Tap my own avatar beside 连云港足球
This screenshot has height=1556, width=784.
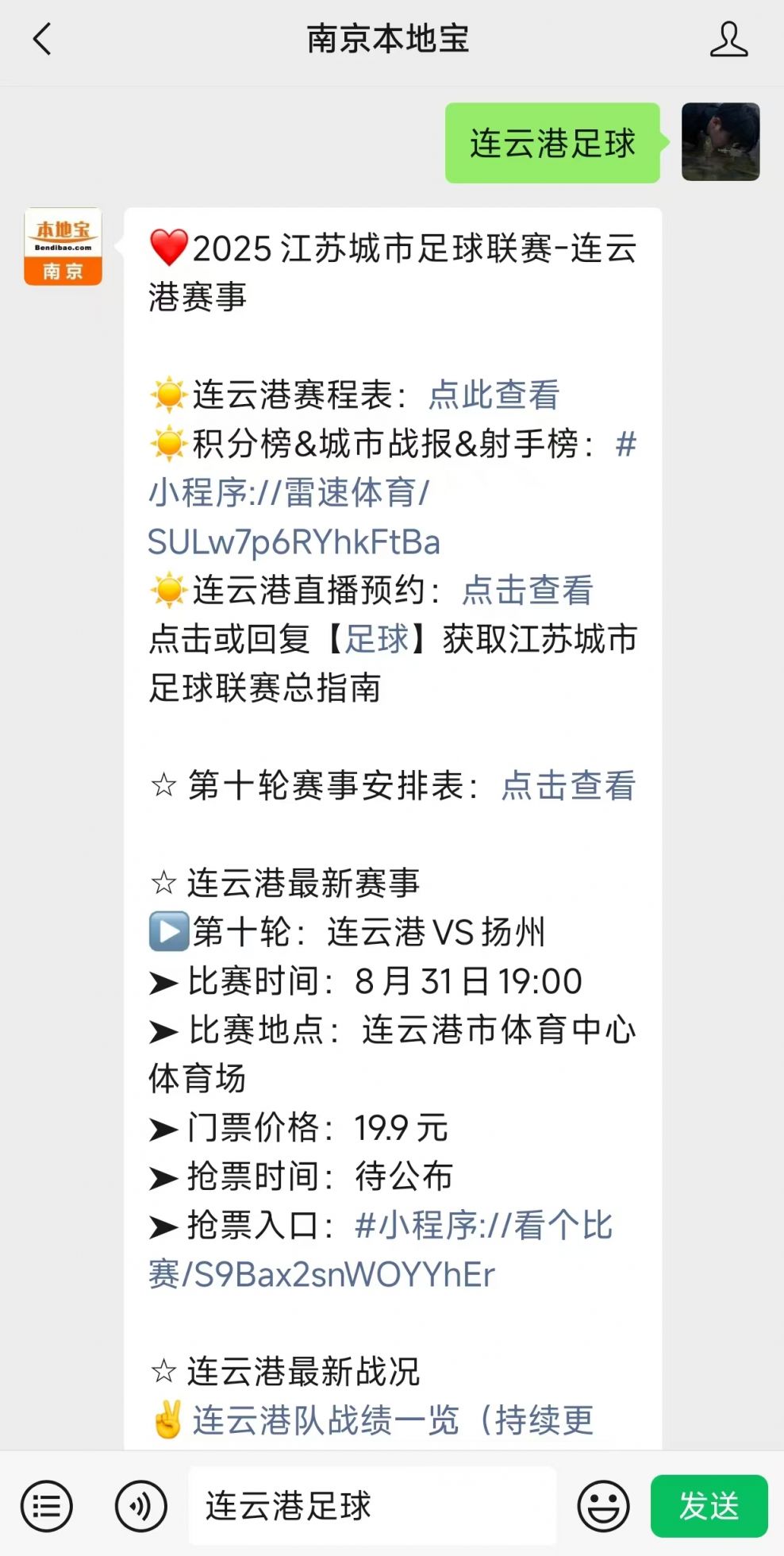(x=721, y=142)
